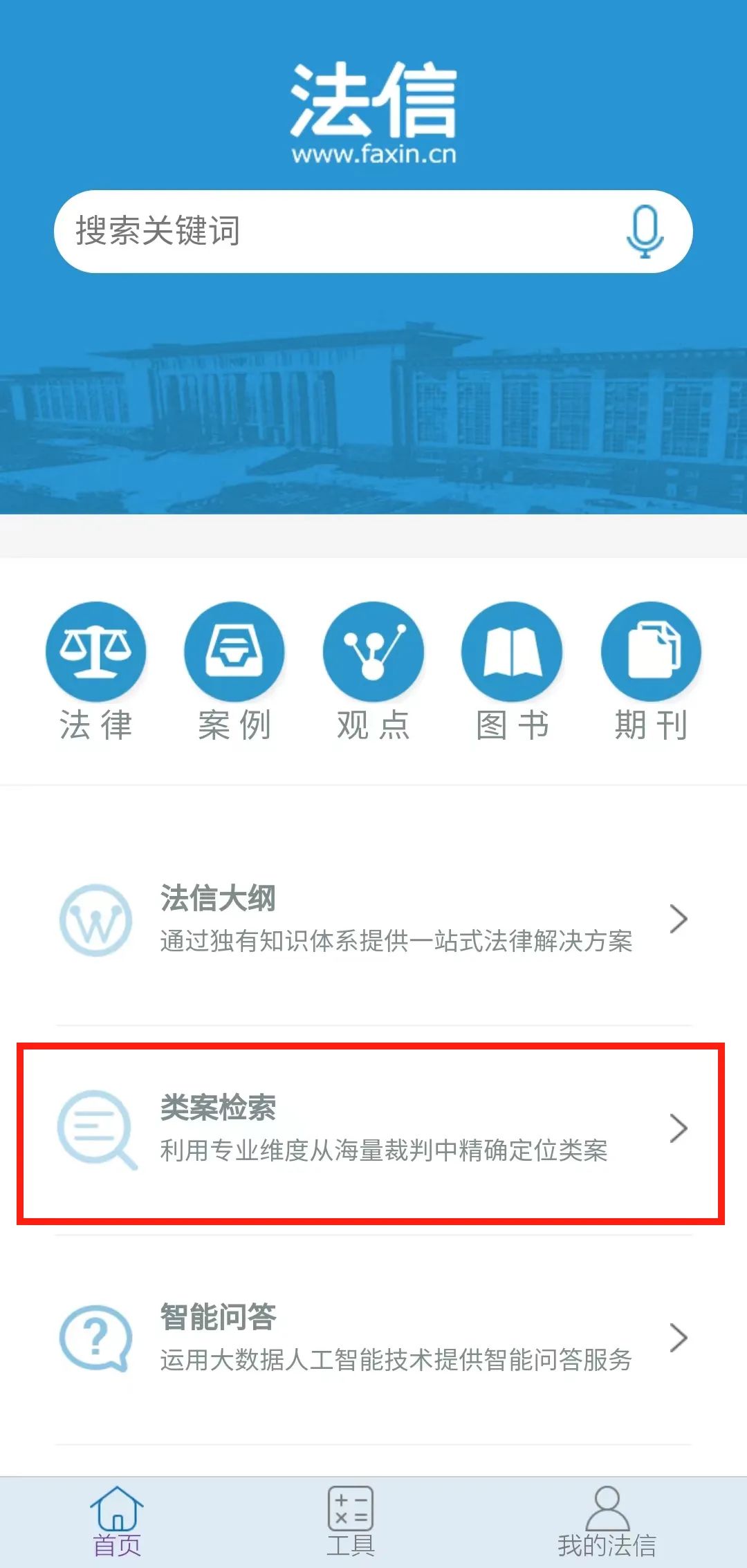
Task: Switch to the 我的法信 tab
Action: 607,1521
